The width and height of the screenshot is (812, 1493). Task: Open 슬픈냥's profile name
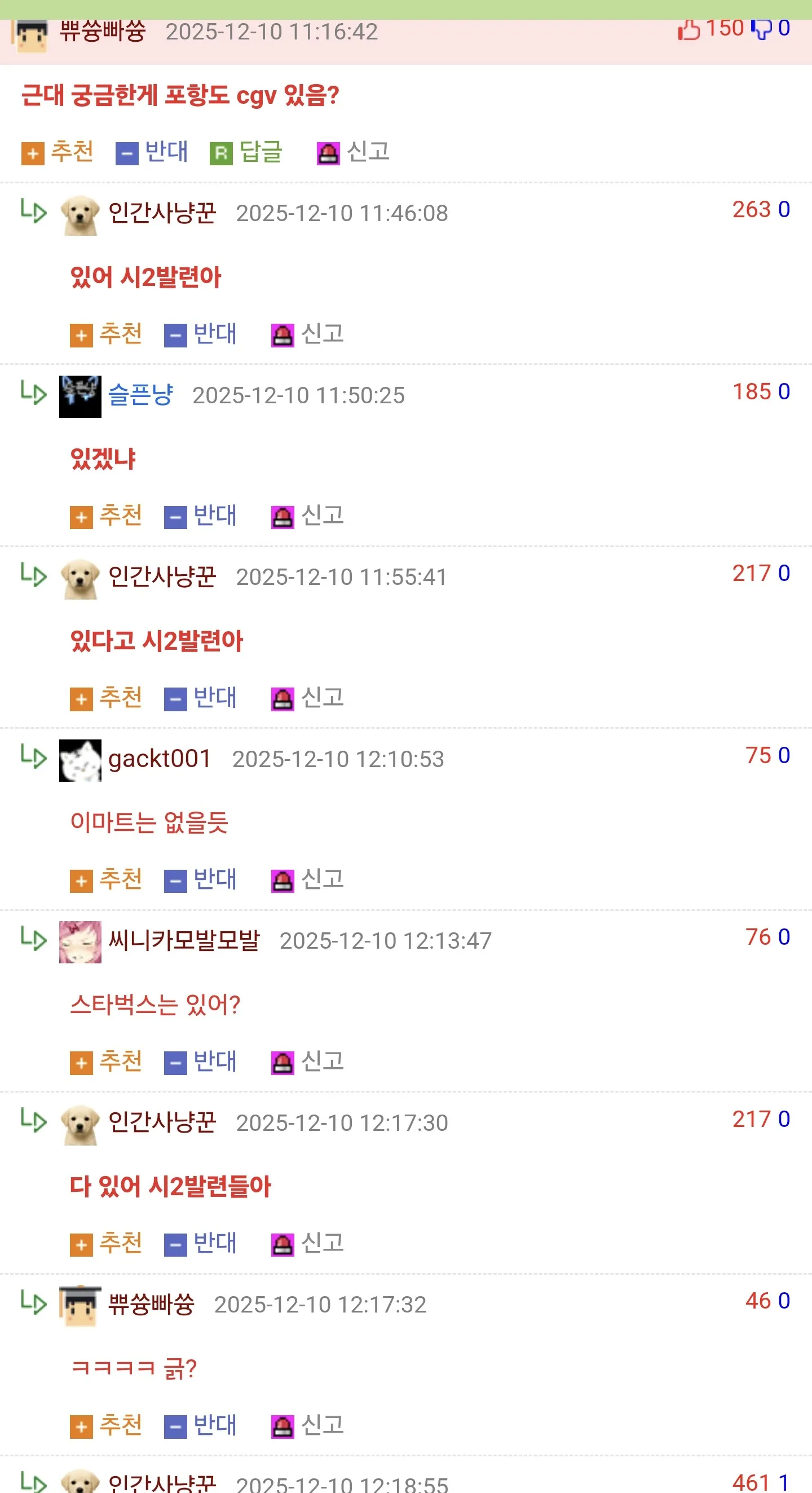pyautogui.click(x=141, y=395)
